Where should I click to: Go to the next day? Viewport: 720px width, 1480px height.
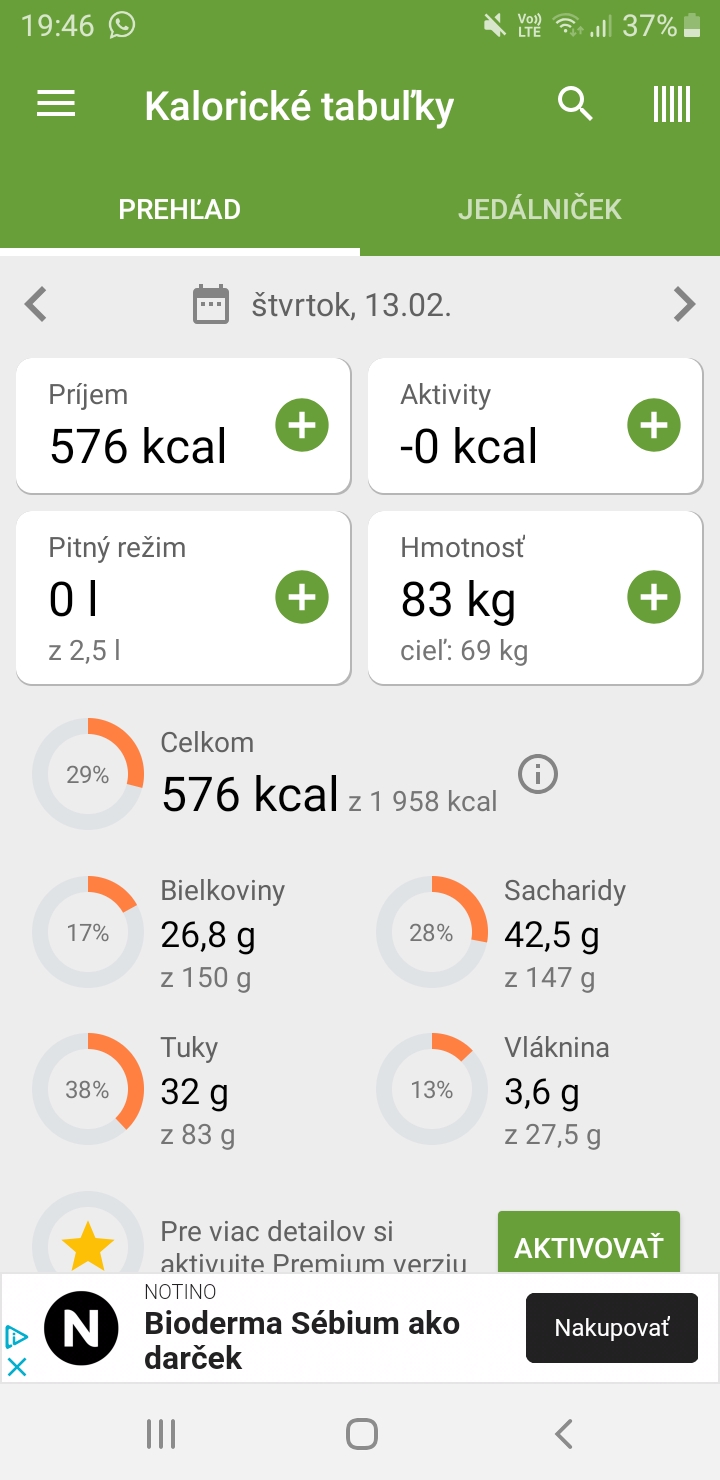(684, 304)
